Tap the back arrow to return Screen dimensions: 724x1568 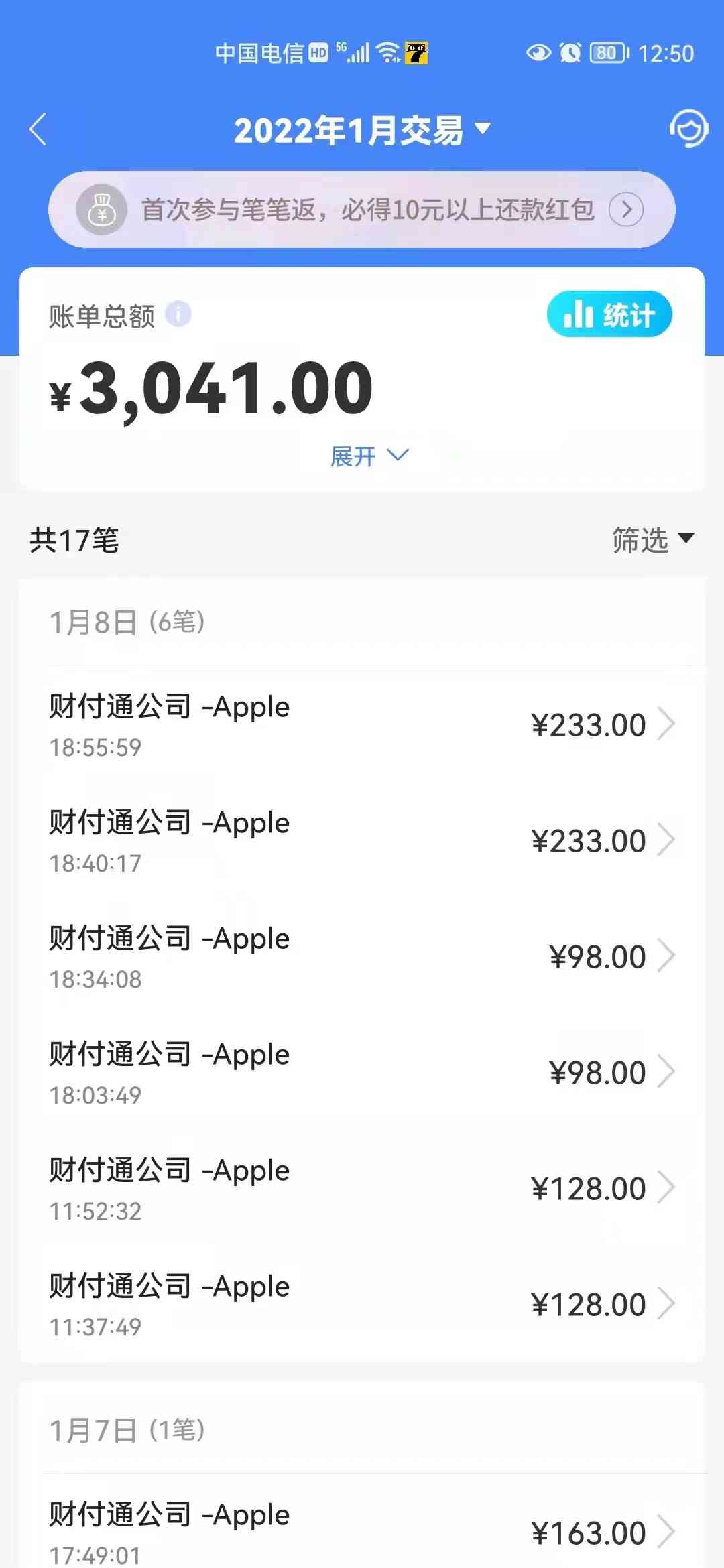pyautogui.click(x=38, y=128)
